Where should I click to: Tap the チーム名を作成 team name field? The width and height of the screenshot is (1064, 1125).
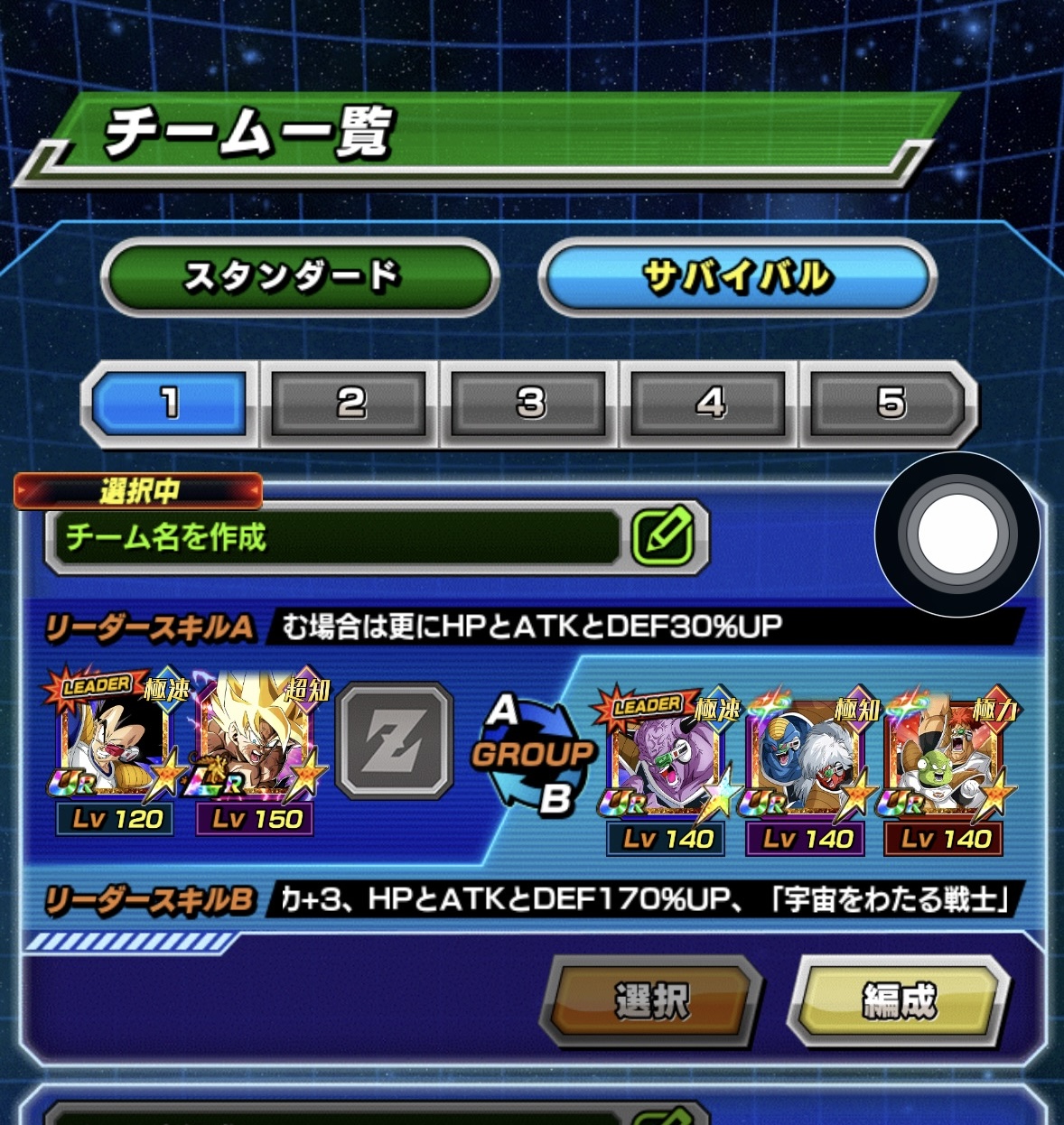coord(332,538)
